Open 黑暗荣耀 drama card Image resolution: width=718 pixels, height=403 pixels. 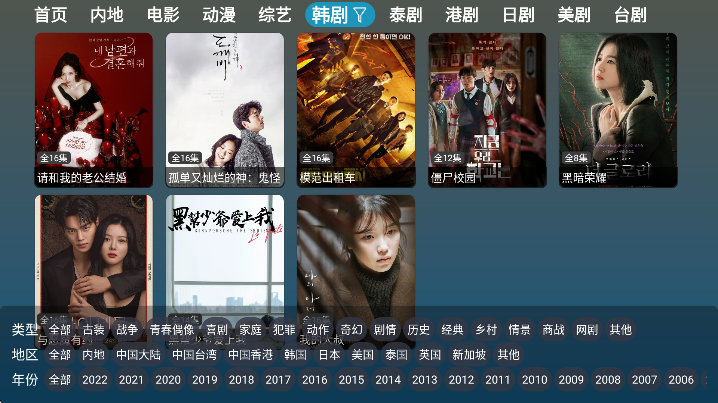coord(618,110)
